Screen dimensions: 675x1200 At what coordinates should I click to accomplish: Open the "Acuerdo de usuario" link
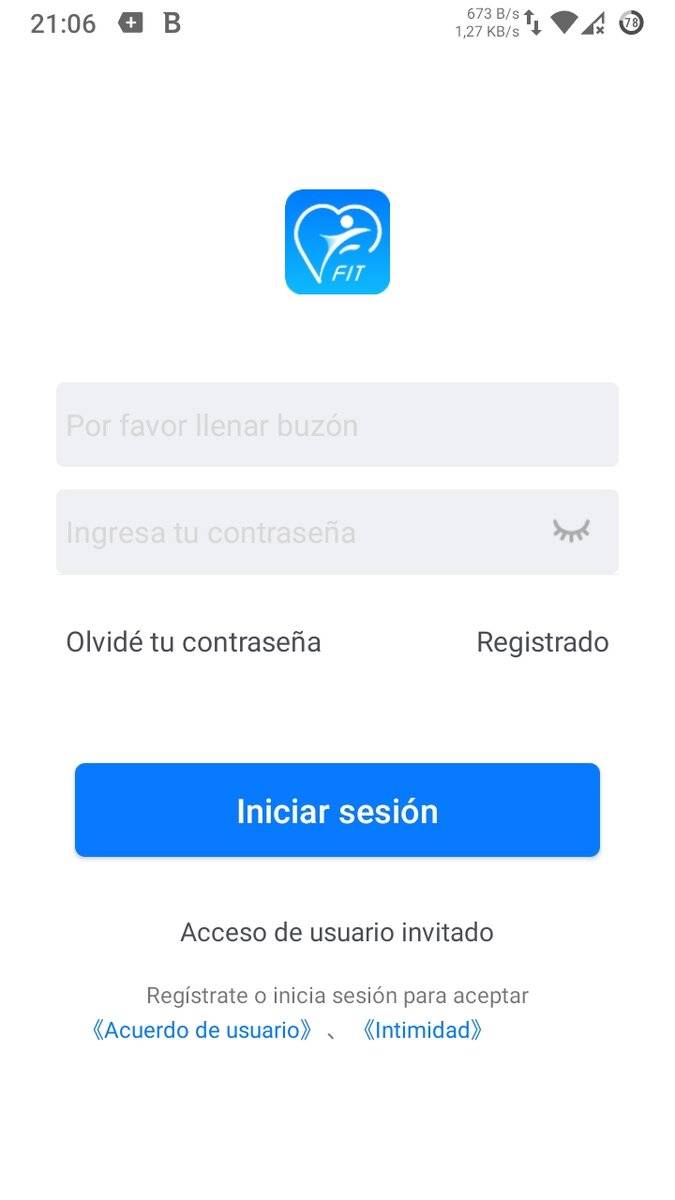pyautogui.click(x=202, y=1030)
